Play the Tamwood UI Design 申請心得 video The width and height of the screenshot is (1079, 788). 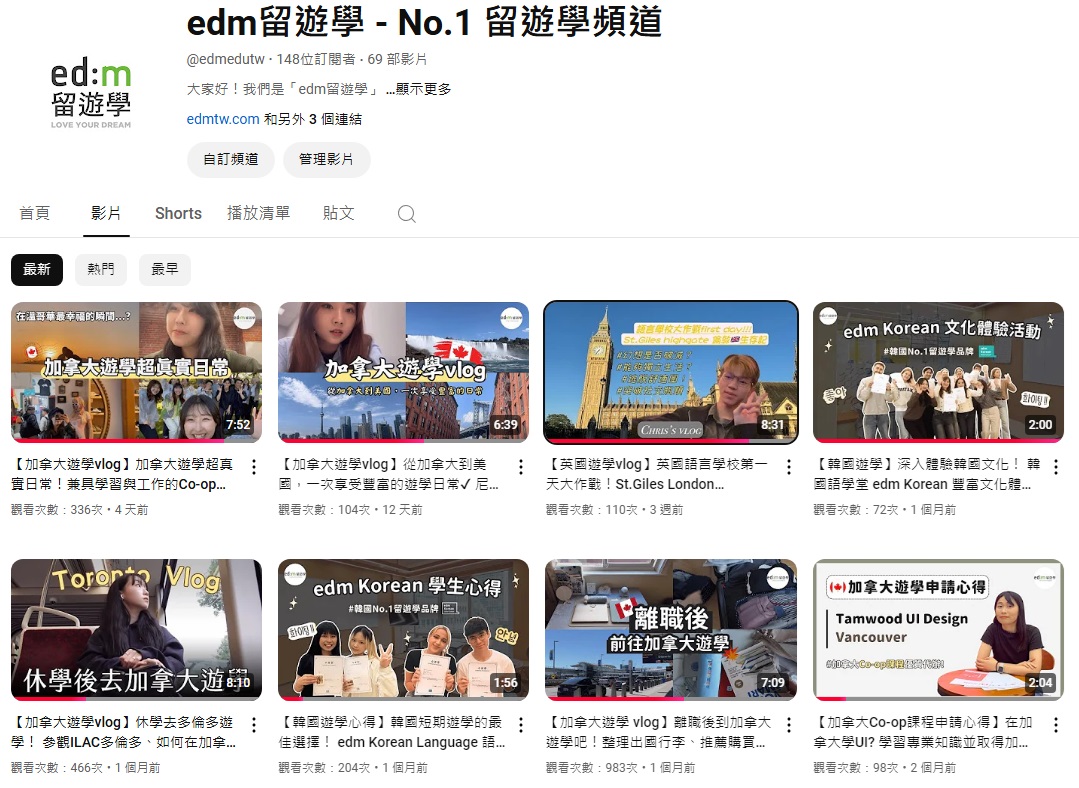tap(938, 629)
